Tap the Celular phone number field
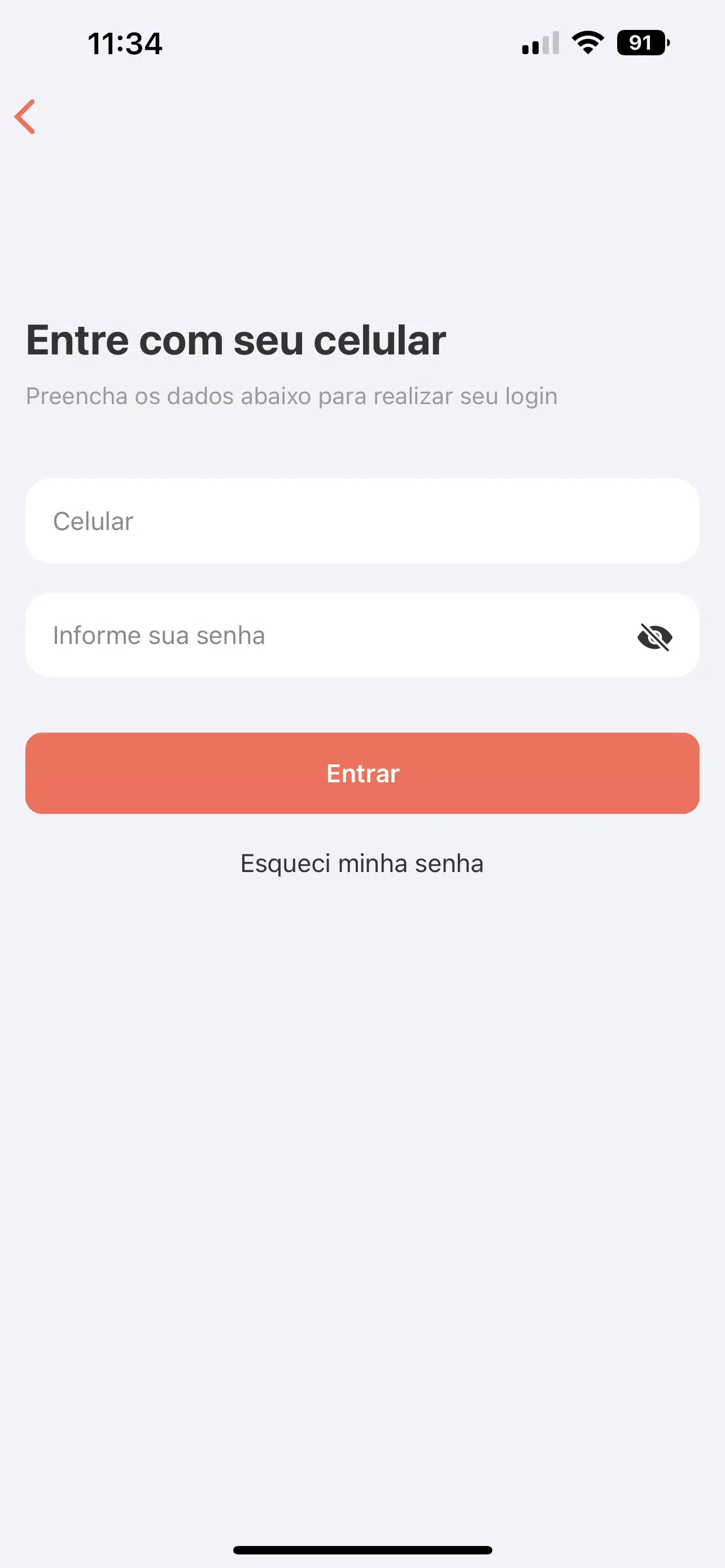The width and height of the screenshot is (725, 1568). tap(362, 521)
